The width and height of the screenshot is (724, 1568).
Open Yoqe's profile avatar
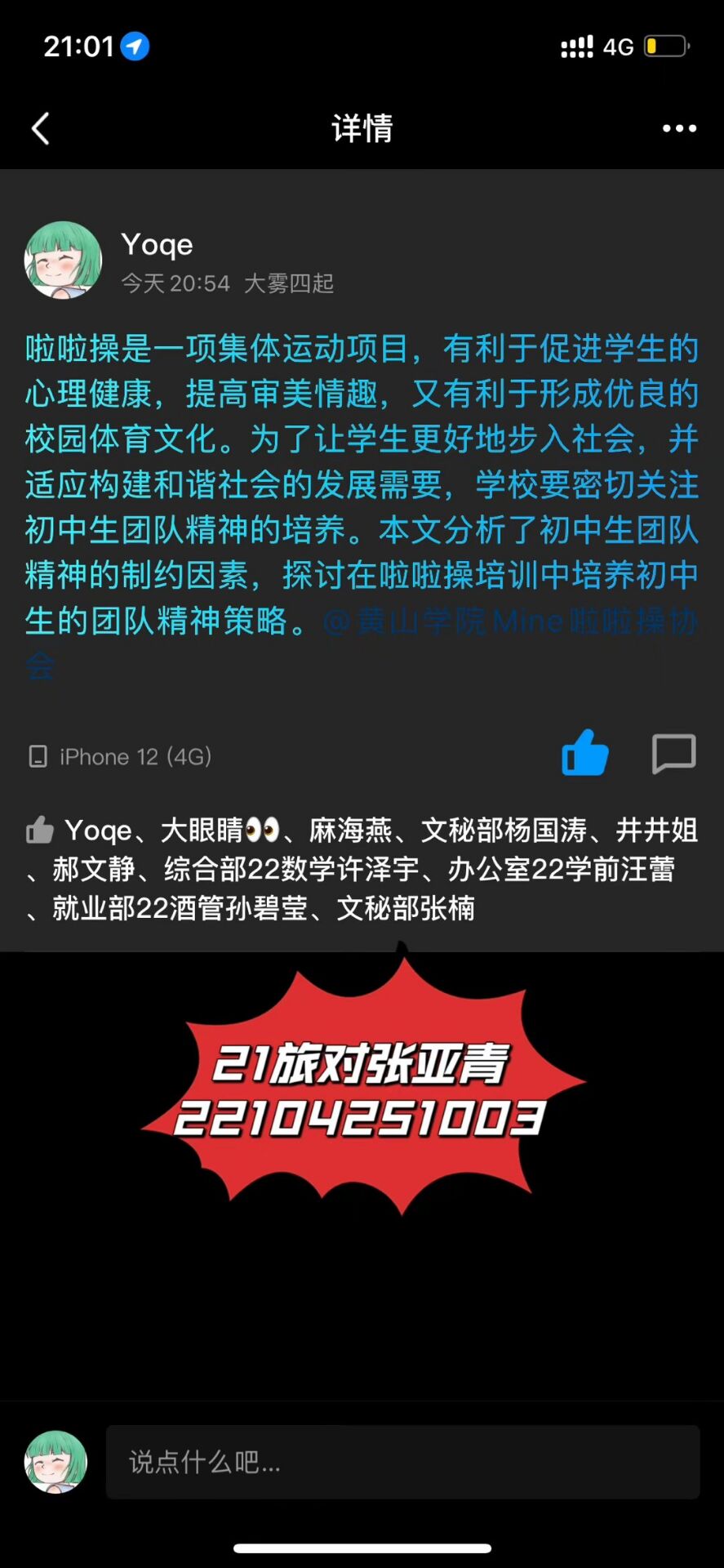(x=63, y=260)
